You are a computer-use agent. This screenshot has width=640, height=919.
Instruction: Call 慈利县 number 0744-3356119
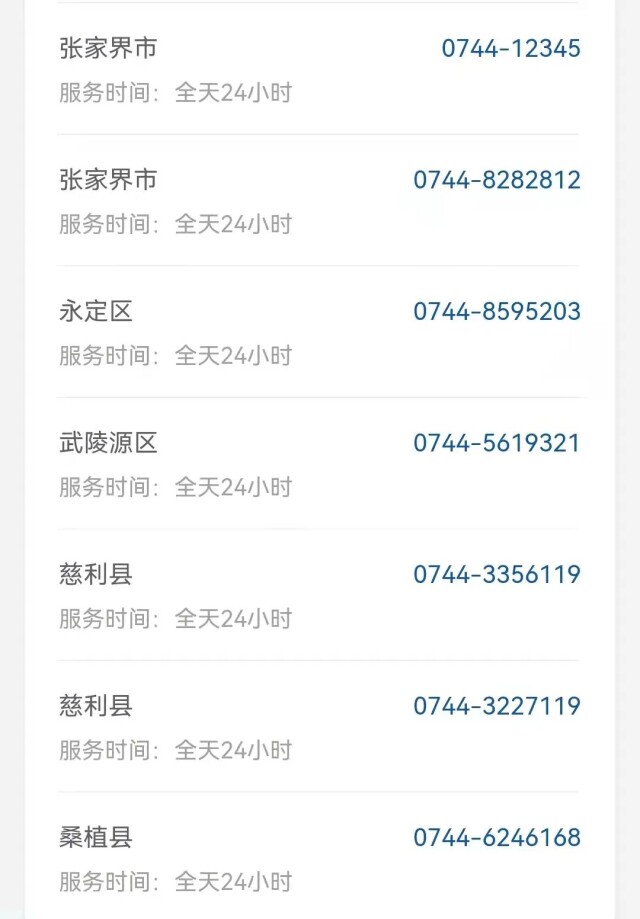pyautogui.click(x=497, y=574)
